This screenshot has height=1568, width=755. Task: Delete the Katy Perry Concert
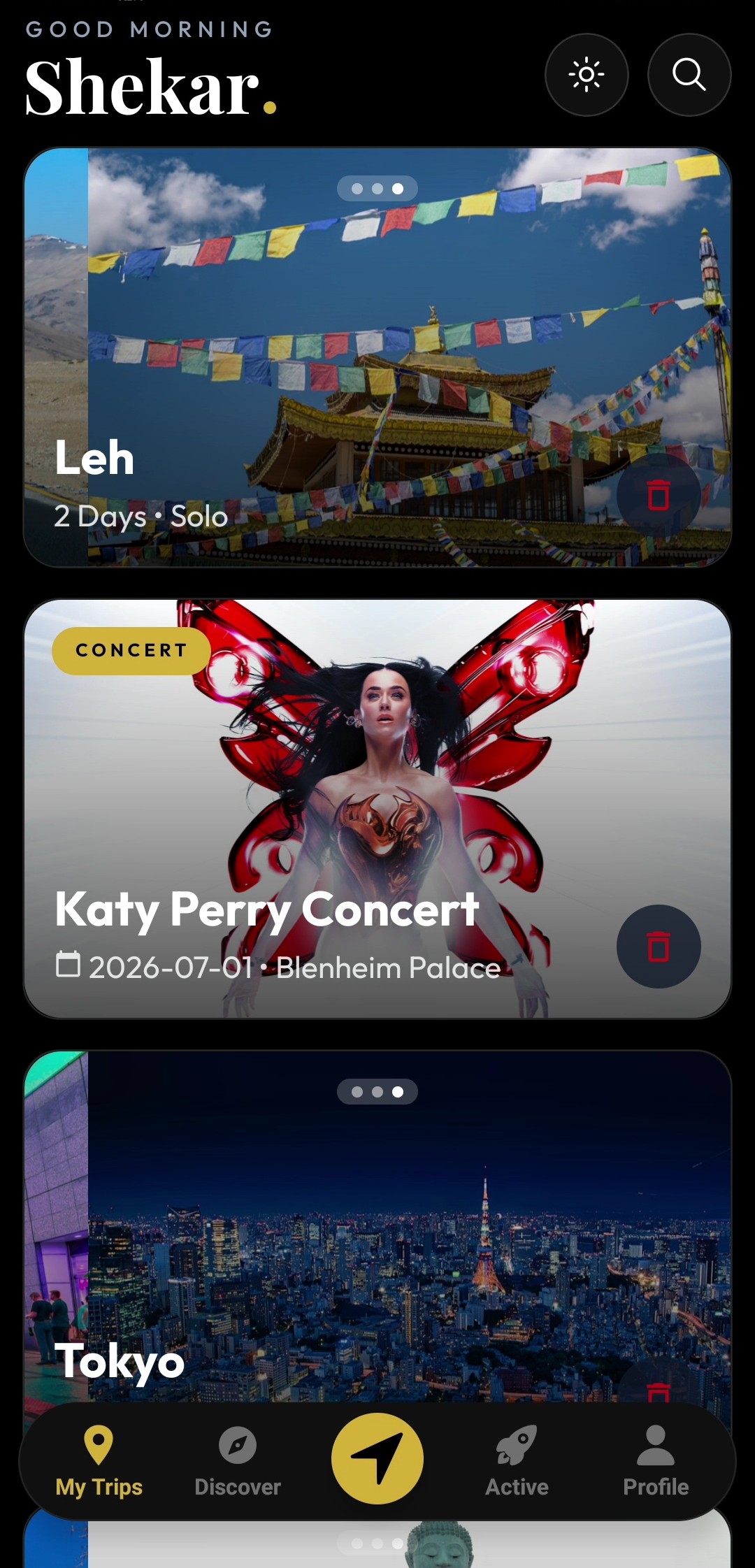click(x=659, y=947)
